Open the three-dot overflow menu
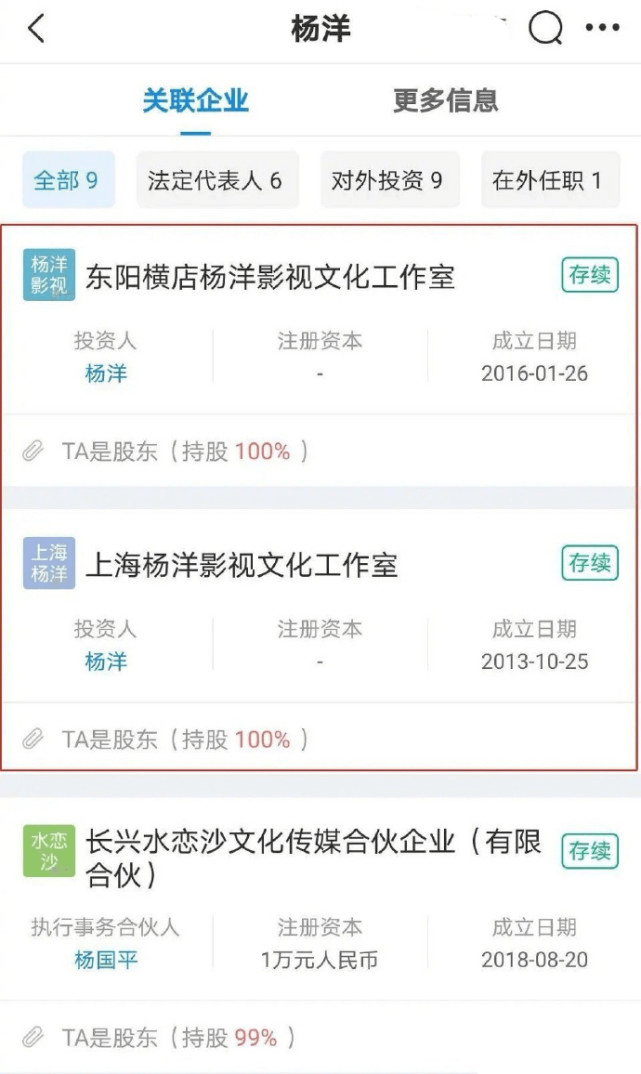Screen dimensions: 641x1074 (x=602, y=29)
